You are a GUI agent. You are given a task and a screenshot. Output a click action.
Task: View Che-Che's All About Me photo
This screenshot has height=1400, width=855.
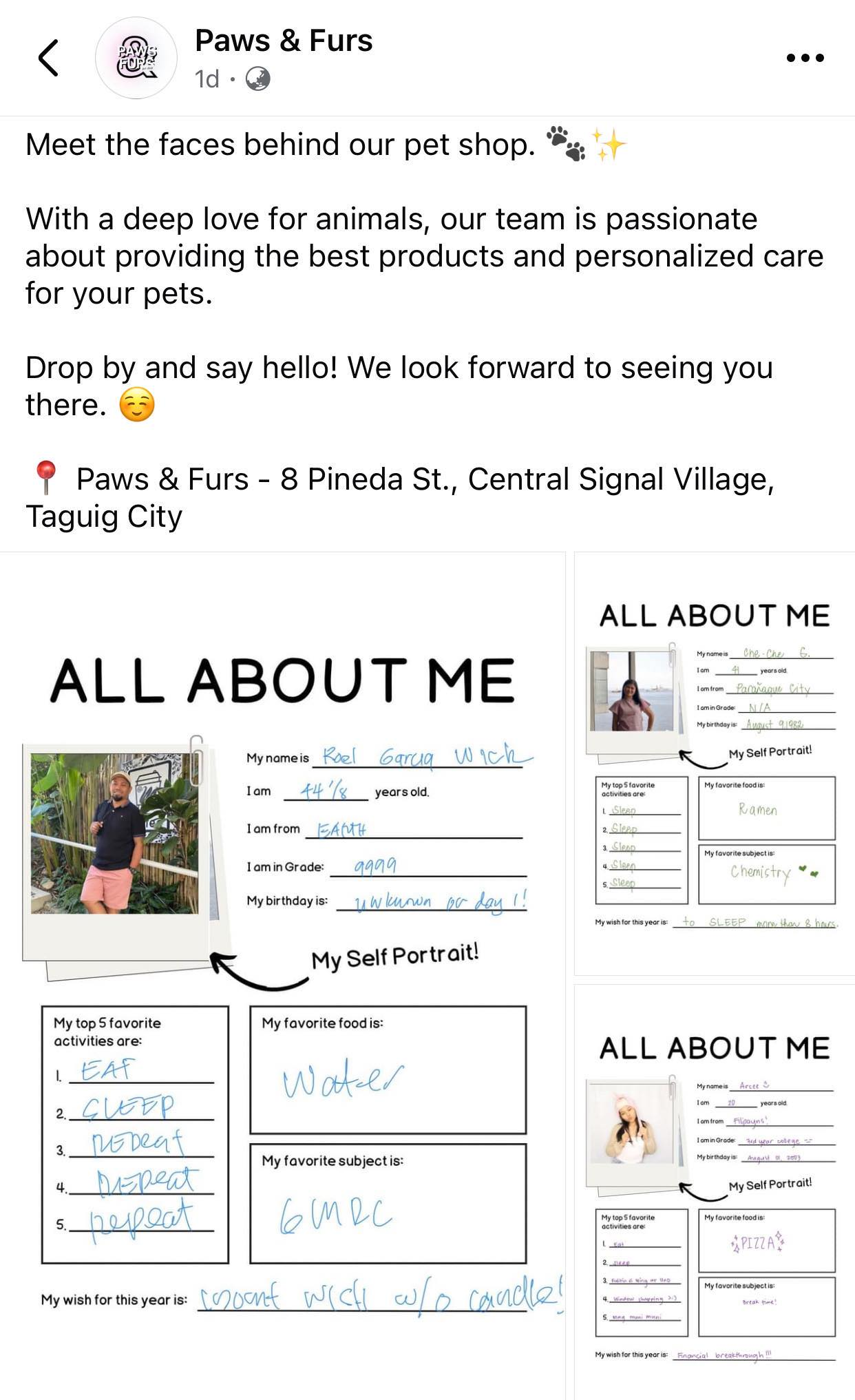[x=715, y=763]
